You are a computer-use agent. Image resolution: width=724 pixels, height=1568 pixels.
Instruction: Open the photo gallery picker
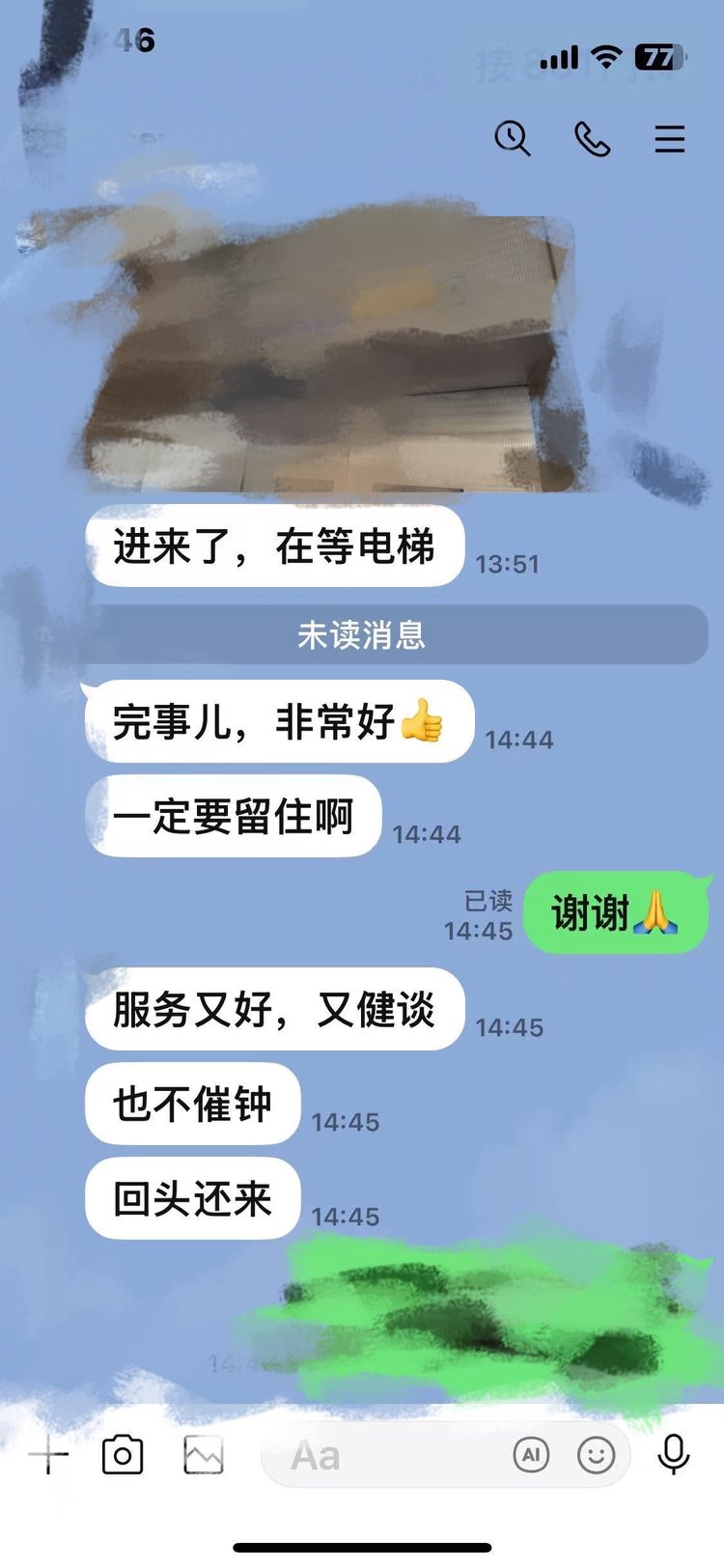[x=204, y=1454]
